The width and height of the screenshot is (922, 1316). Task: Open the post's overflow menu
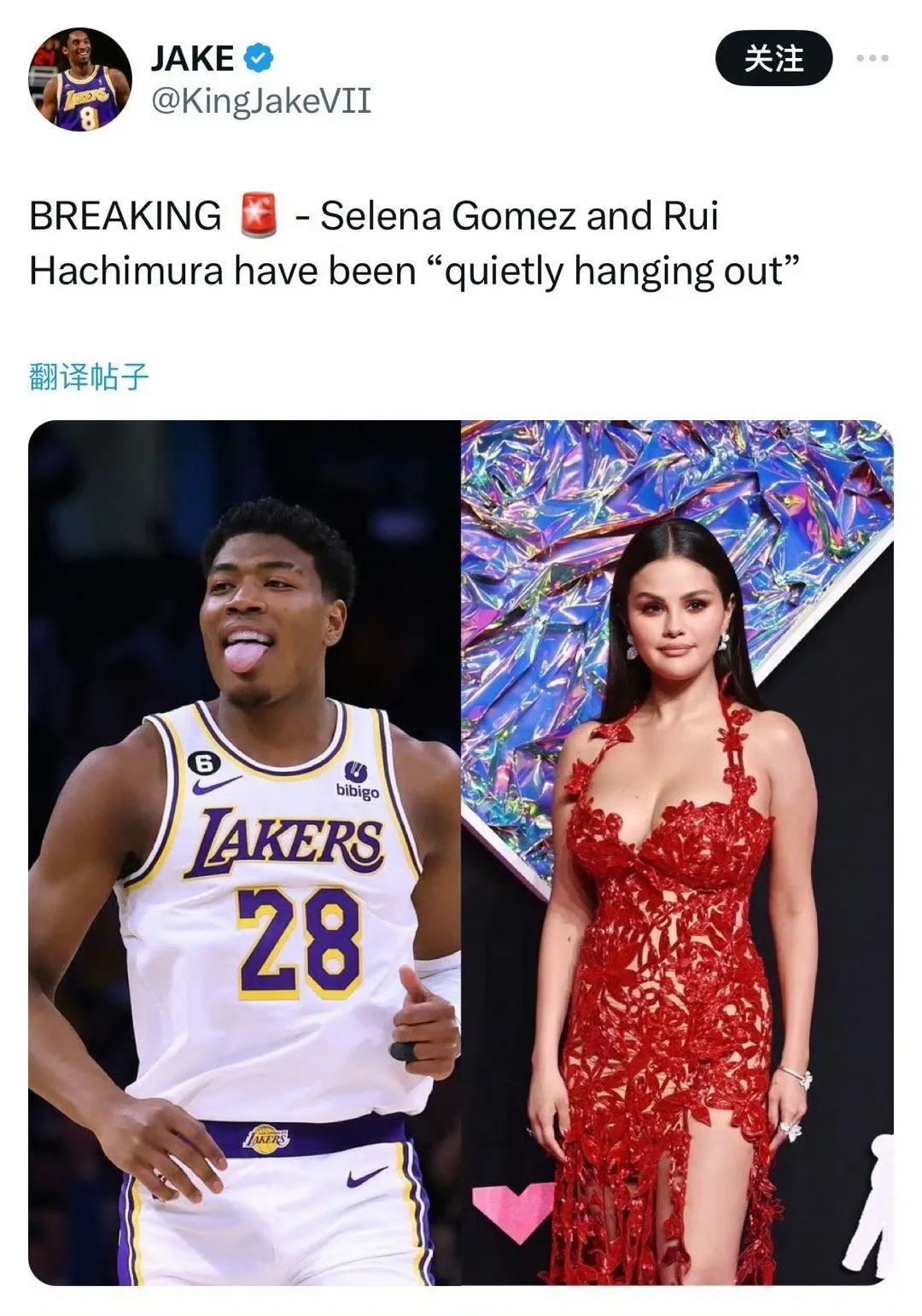pos(872,59)
